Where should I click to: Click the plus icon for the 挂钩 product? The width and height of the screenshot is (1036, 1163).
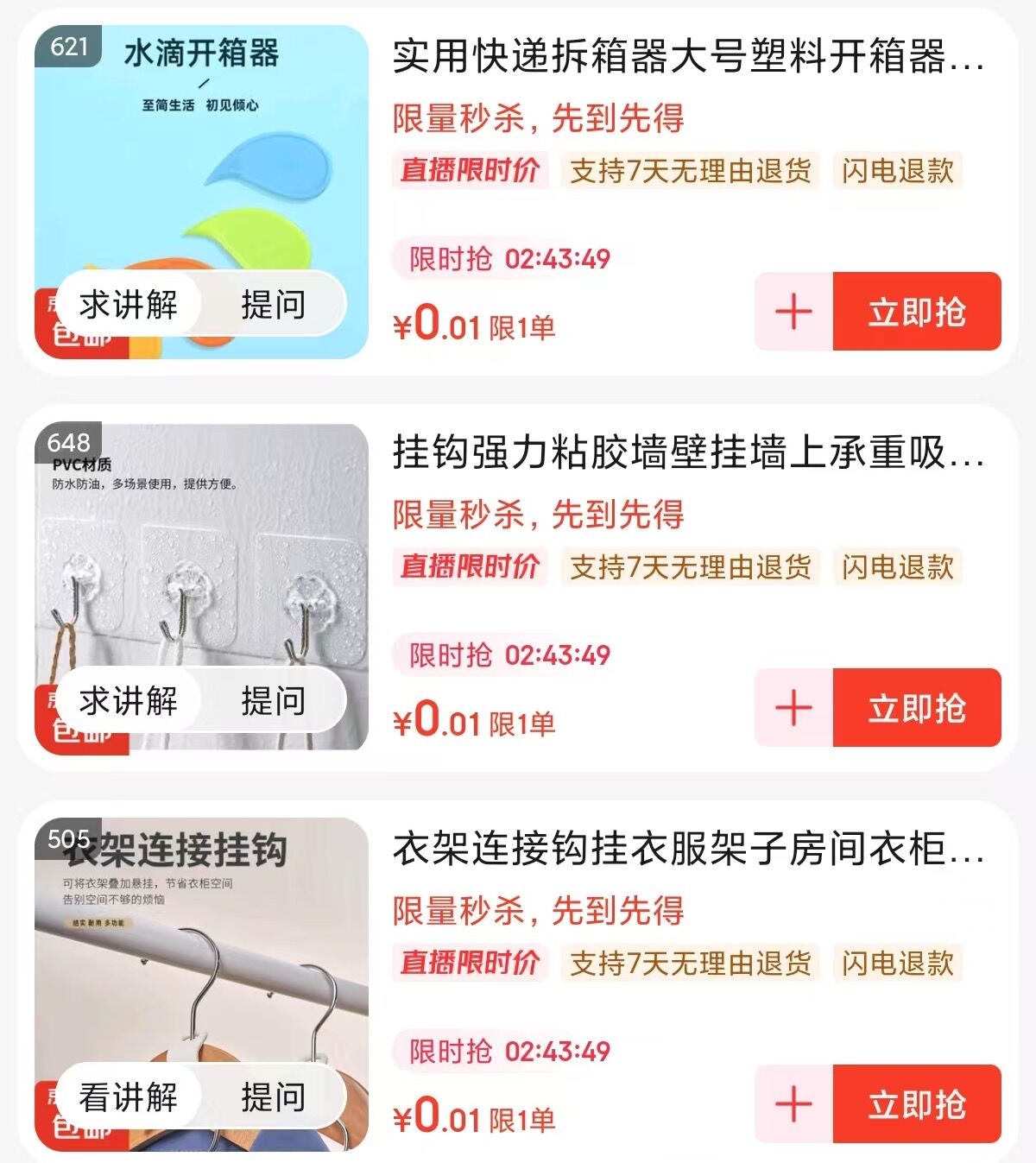click(791, 705)
